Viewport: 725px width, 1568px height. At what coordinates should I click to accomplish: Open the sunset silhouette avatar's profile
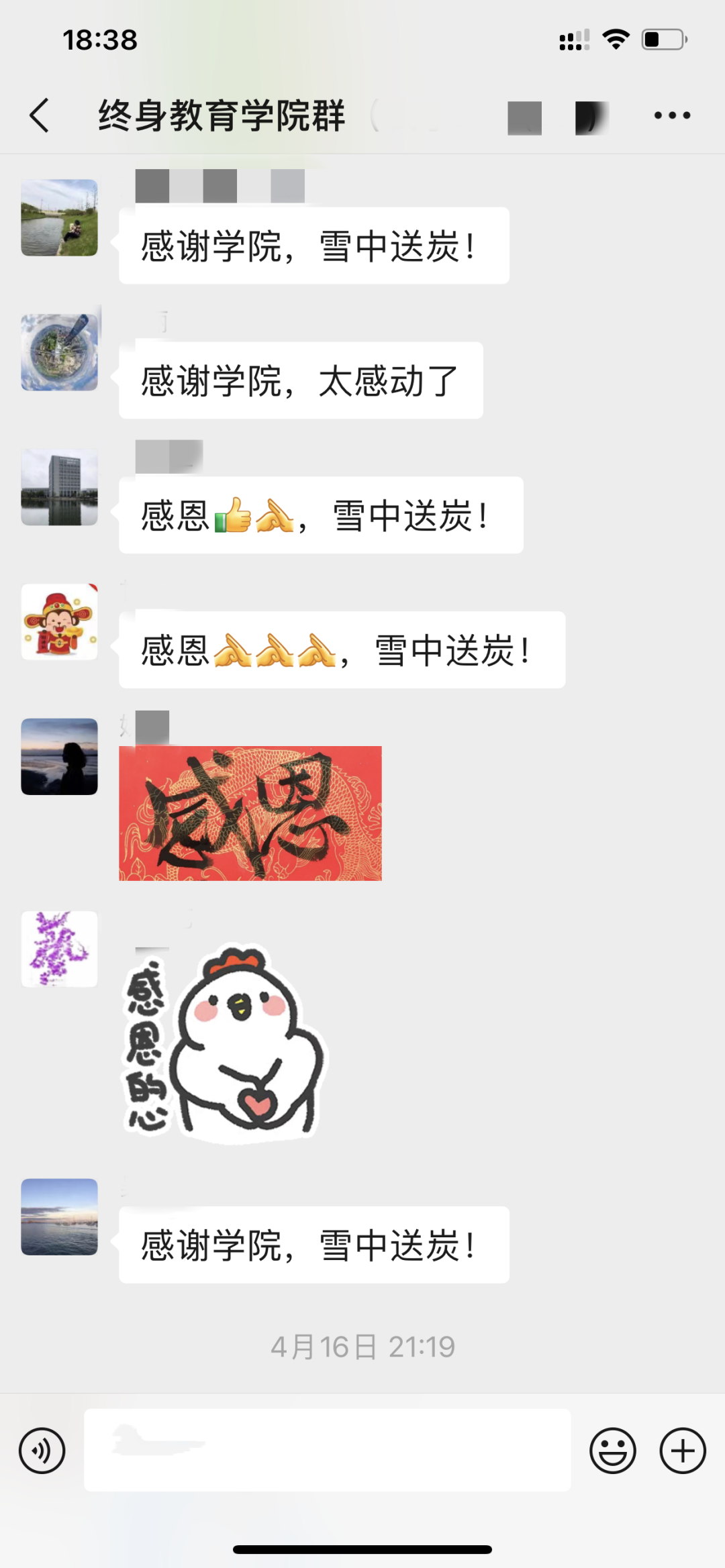point(60,757)
